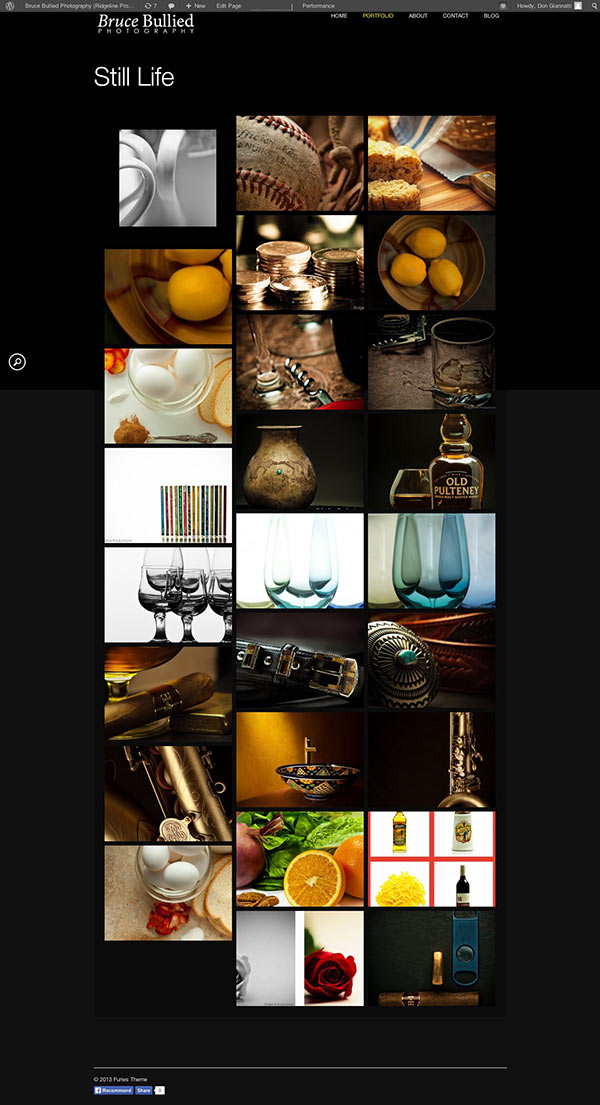
Task: Open the HOME navigation link
Action: pyautogui.click(x=339, y=16)
